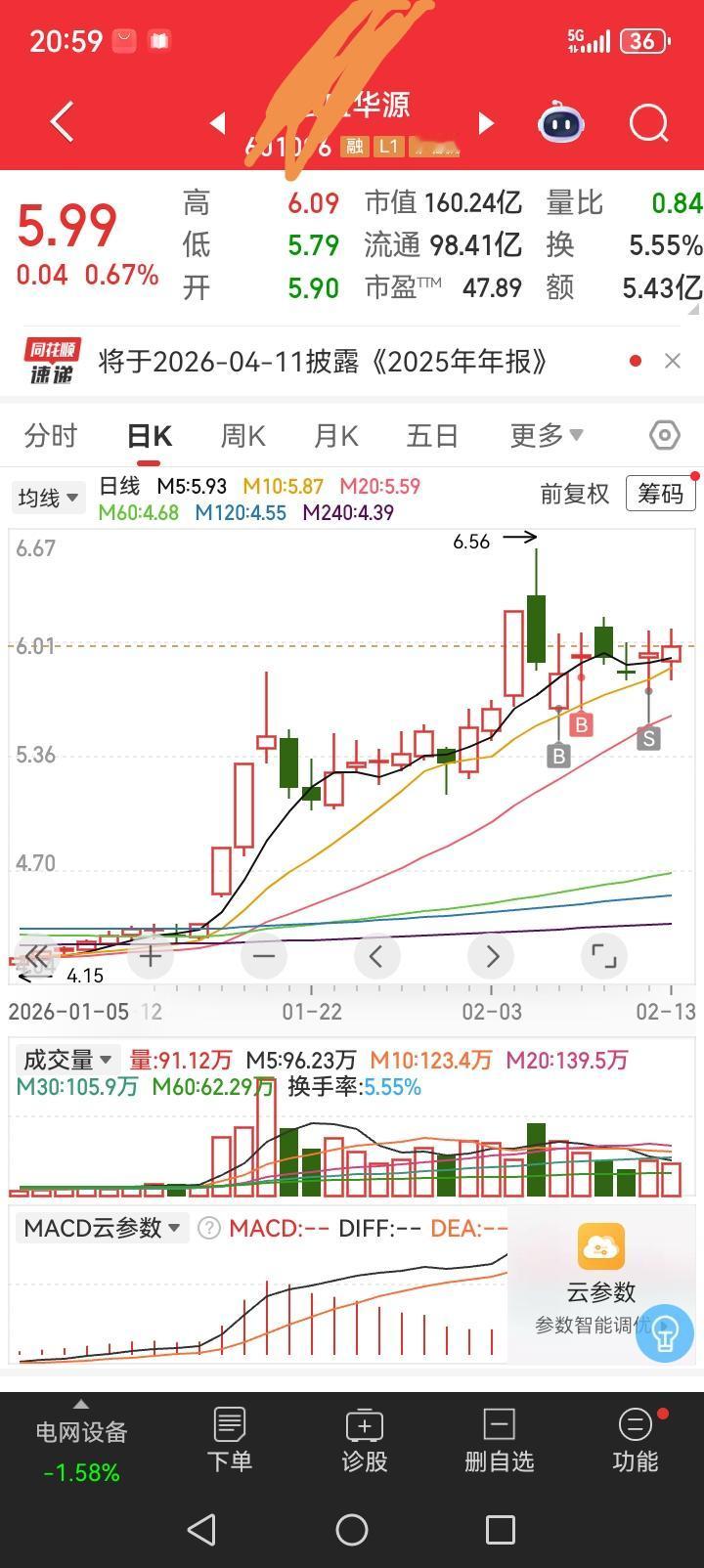Zoom out of the candlestick chart

click(263, 956)
